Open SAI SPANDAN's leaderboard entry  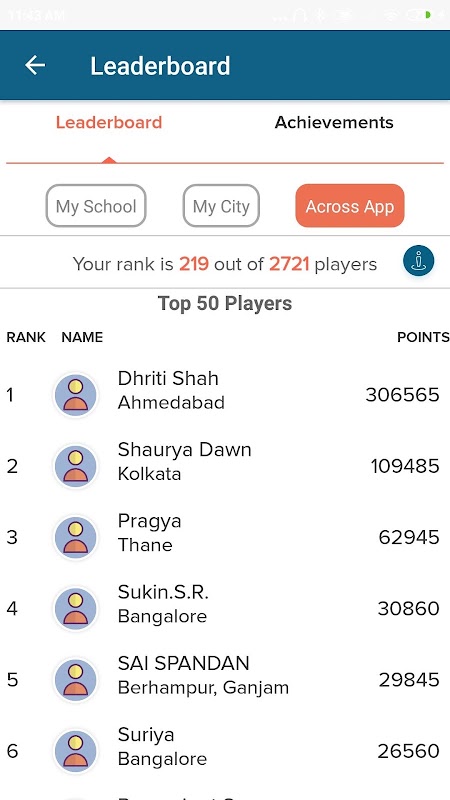click(225, 680)
